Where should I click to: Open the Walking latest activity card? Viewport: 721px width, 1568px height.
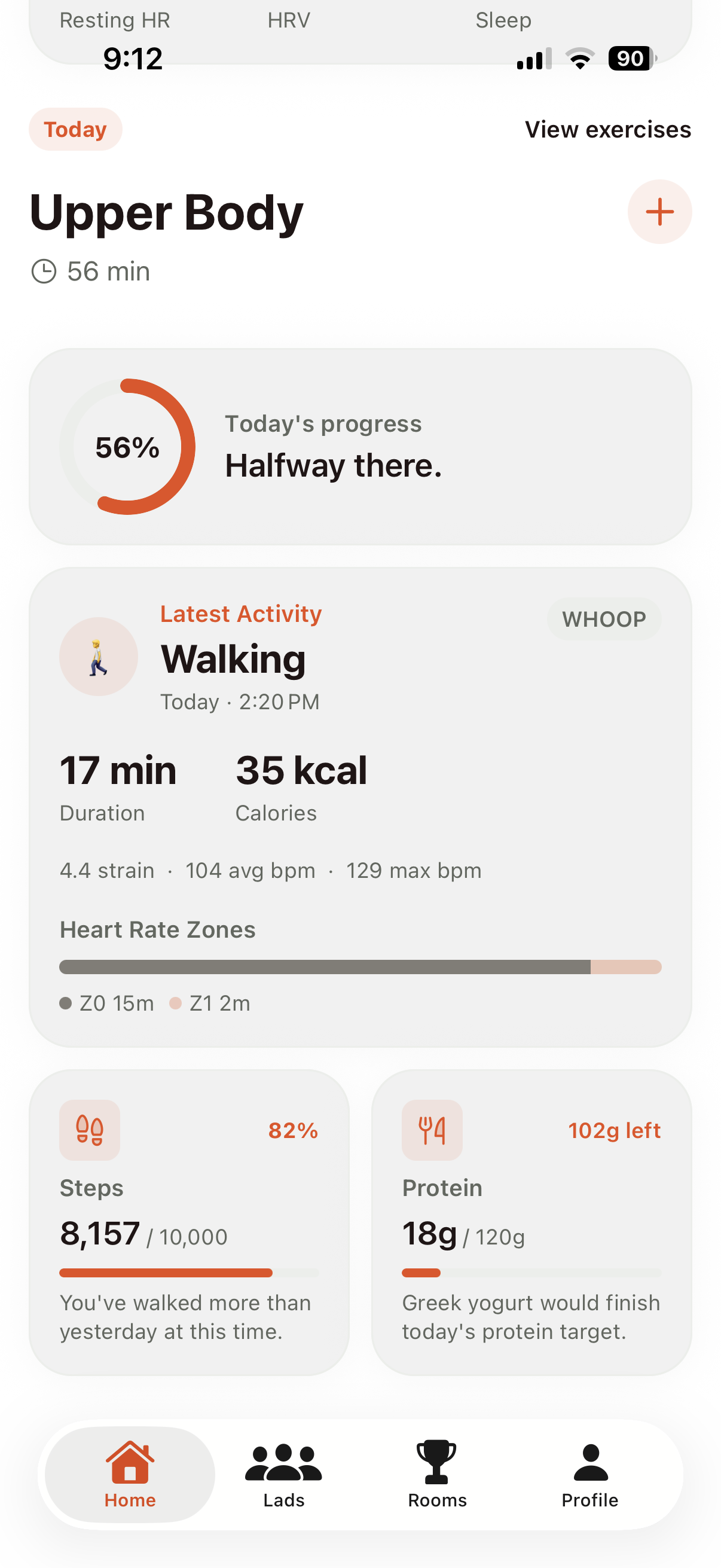pos(360,807)
